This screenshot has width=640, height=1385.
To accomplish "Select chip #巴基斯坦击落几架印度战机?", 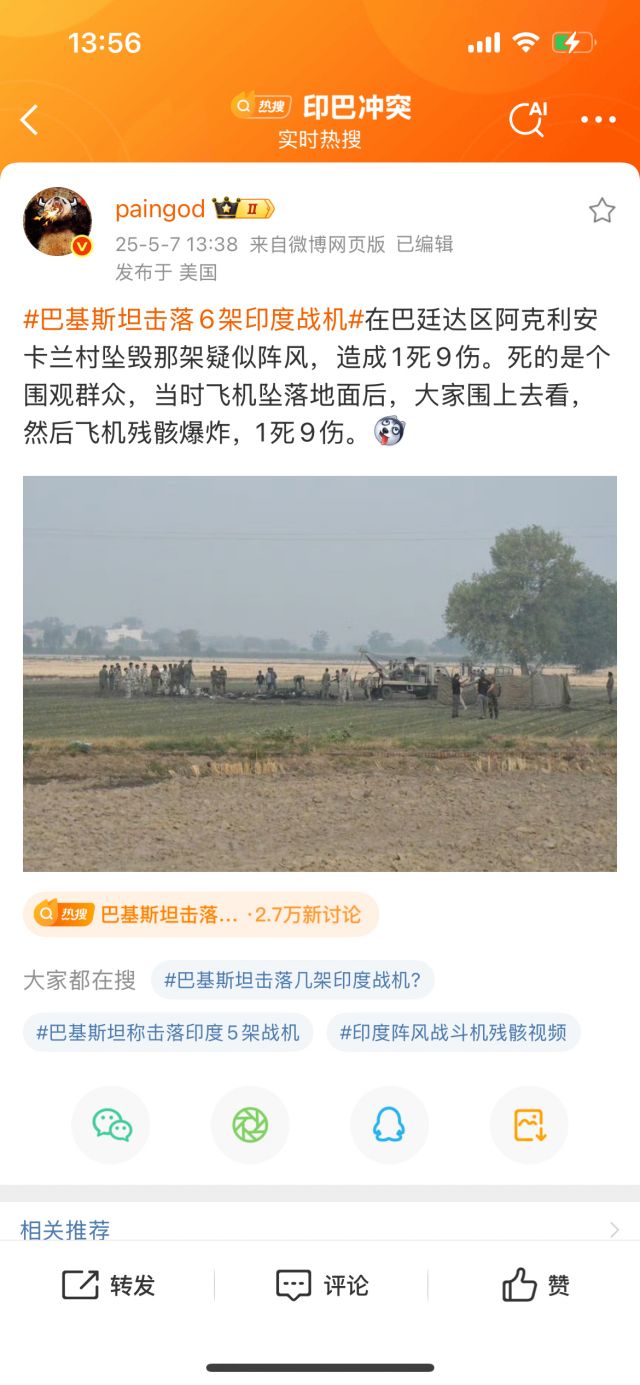I will point(292,980).
